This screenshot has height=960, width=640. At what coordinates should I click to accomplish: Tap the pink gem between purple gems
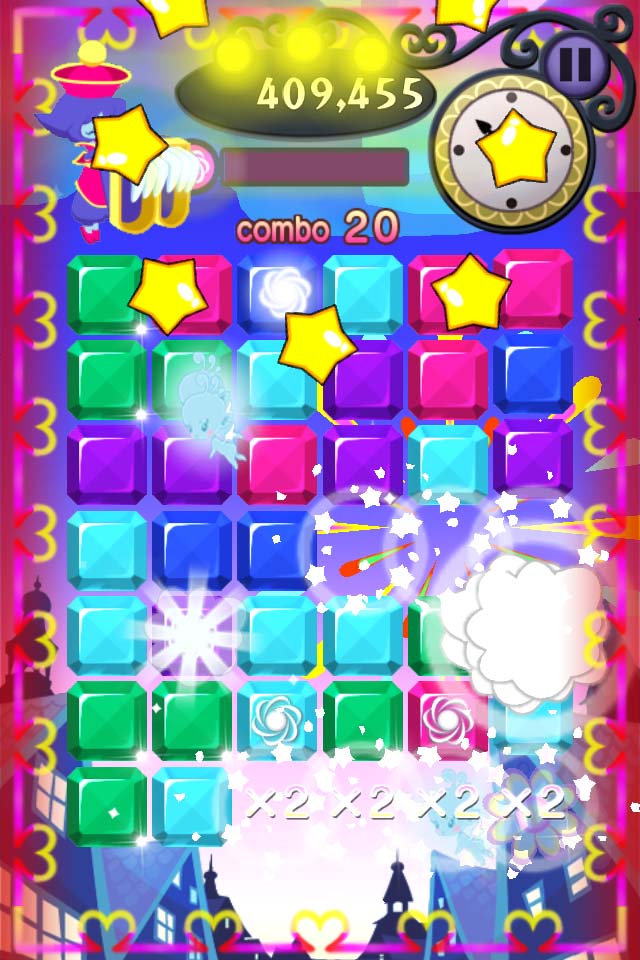277,462
